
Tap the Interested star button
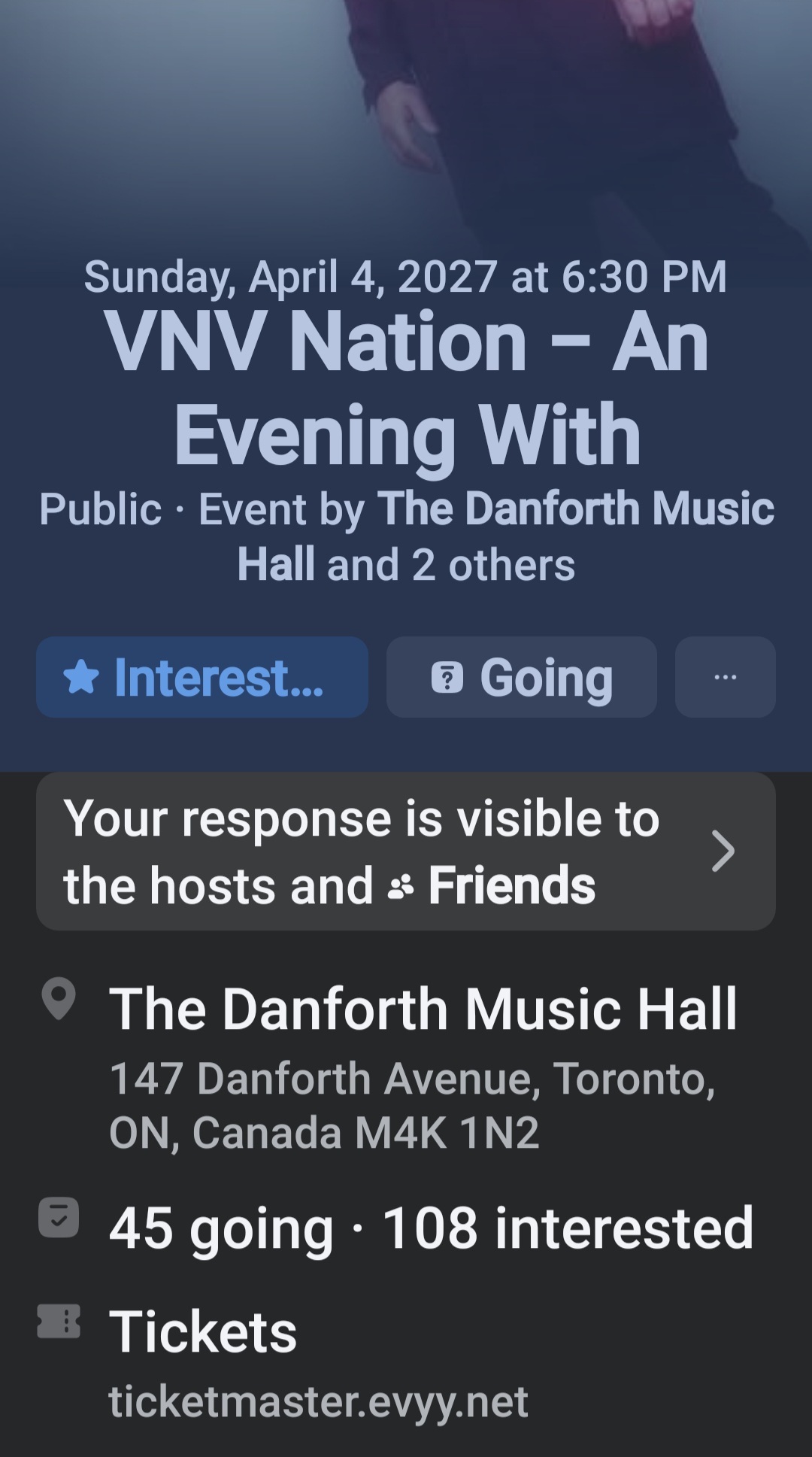click(201, 677)
